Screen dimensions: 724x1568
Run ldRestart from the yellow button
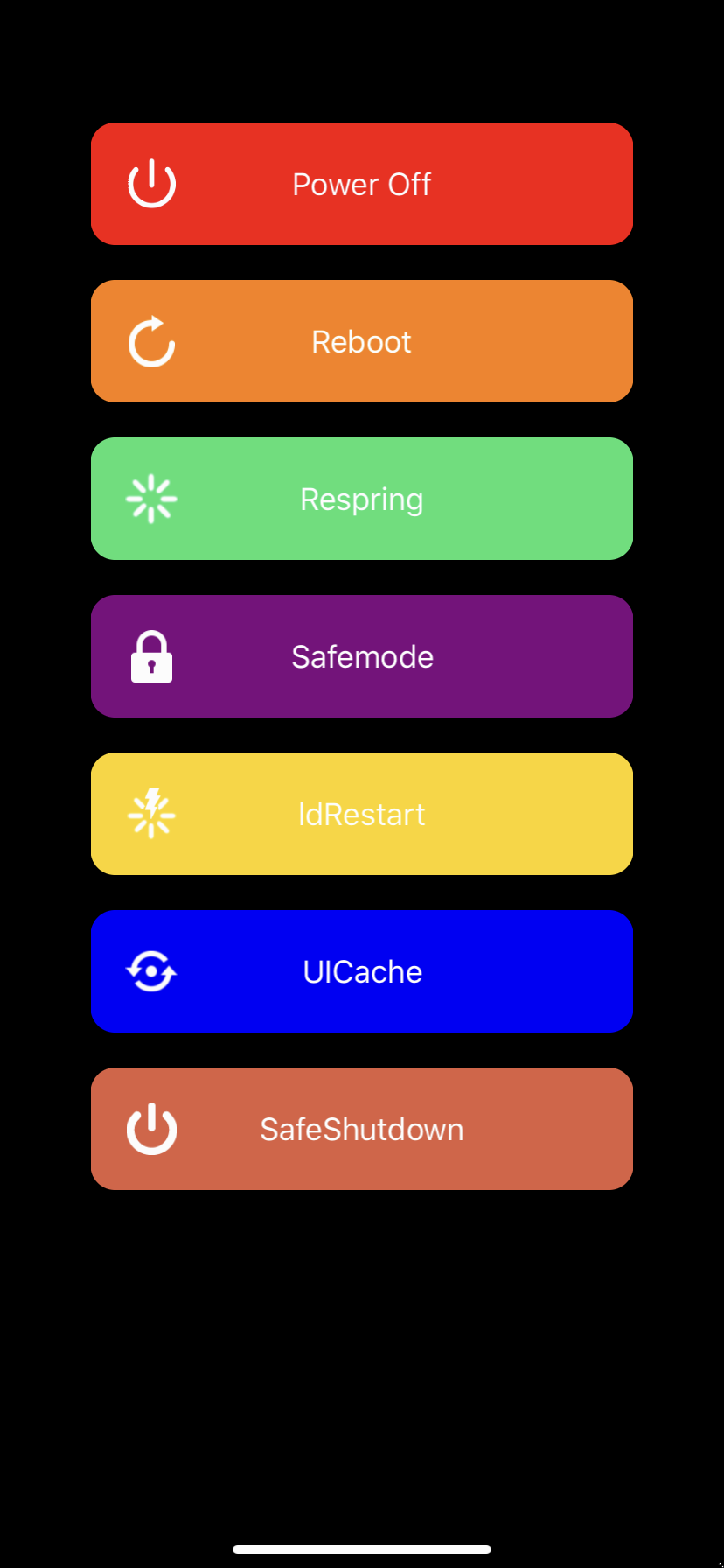pos(362,814)
